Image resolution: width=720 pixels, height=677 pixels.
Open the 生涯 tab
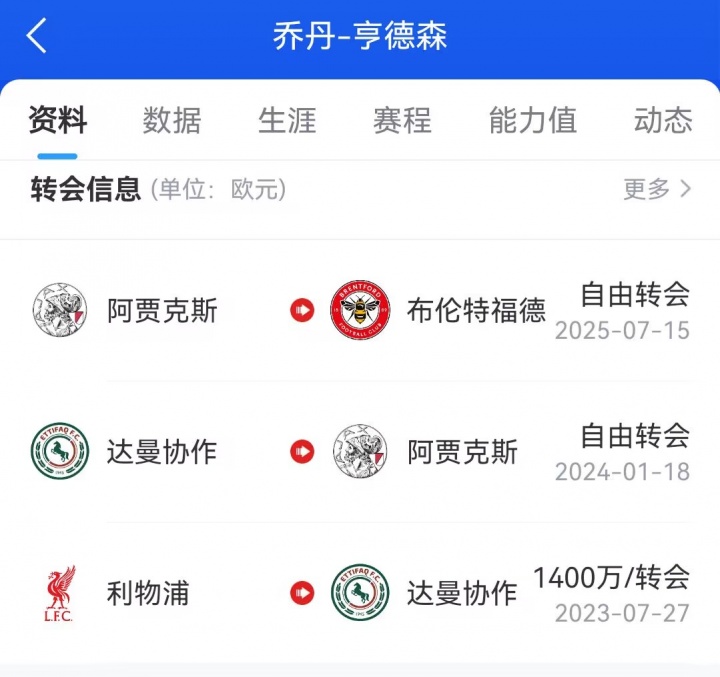(x=287, y=121)
